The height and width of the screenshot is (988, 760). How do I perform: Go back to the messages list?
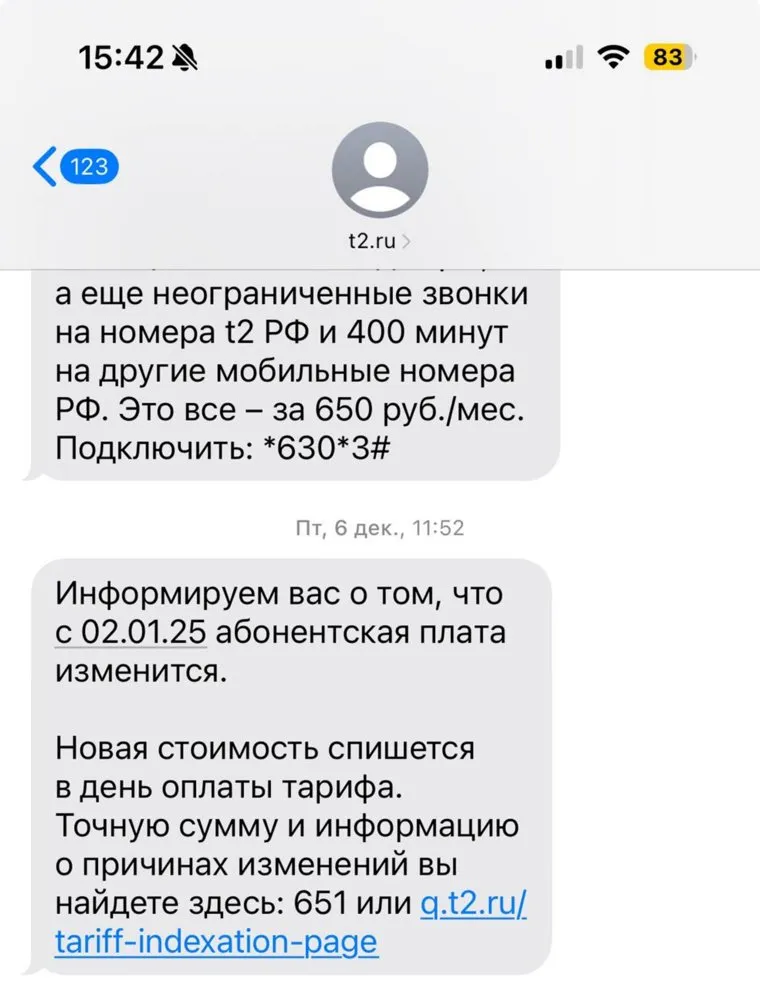(x=75, y=167)
